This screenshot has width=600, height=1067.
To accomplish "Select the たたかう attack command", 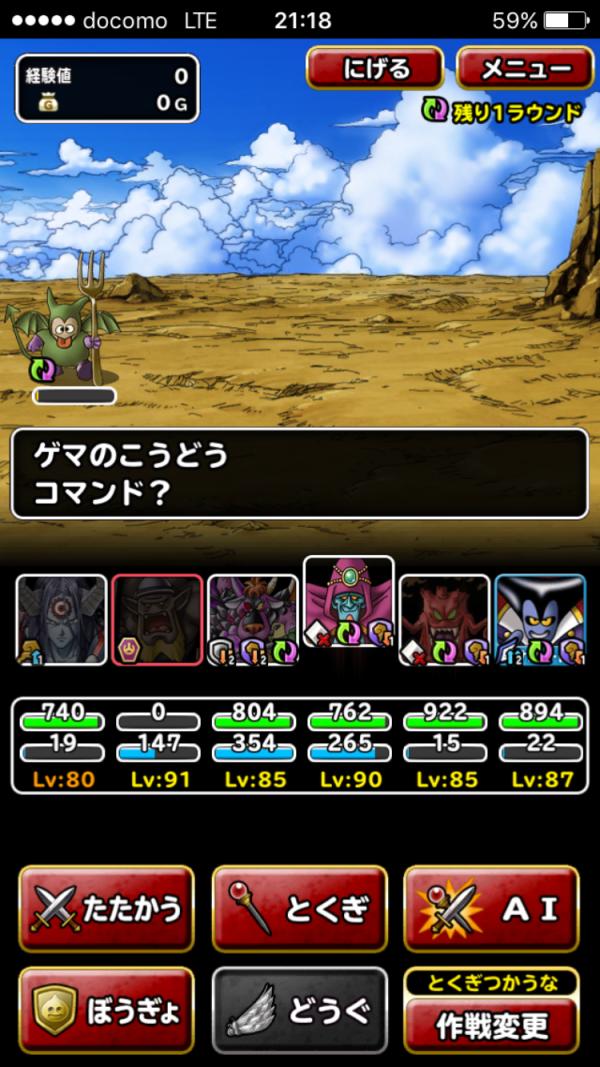I will pyautogui.click(x=106, y=908).
